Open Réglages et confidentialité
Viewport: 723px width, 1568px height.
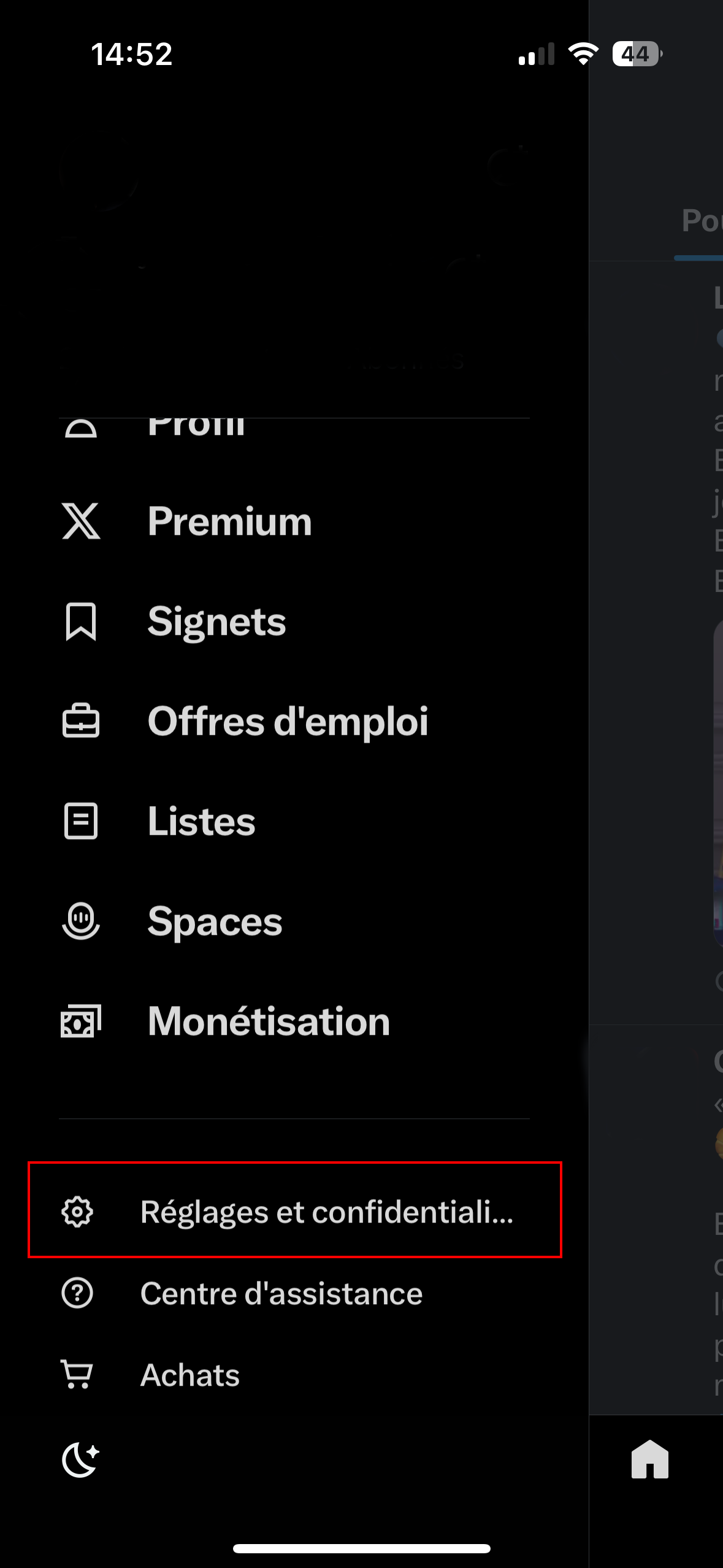[x=294, y=1210]
